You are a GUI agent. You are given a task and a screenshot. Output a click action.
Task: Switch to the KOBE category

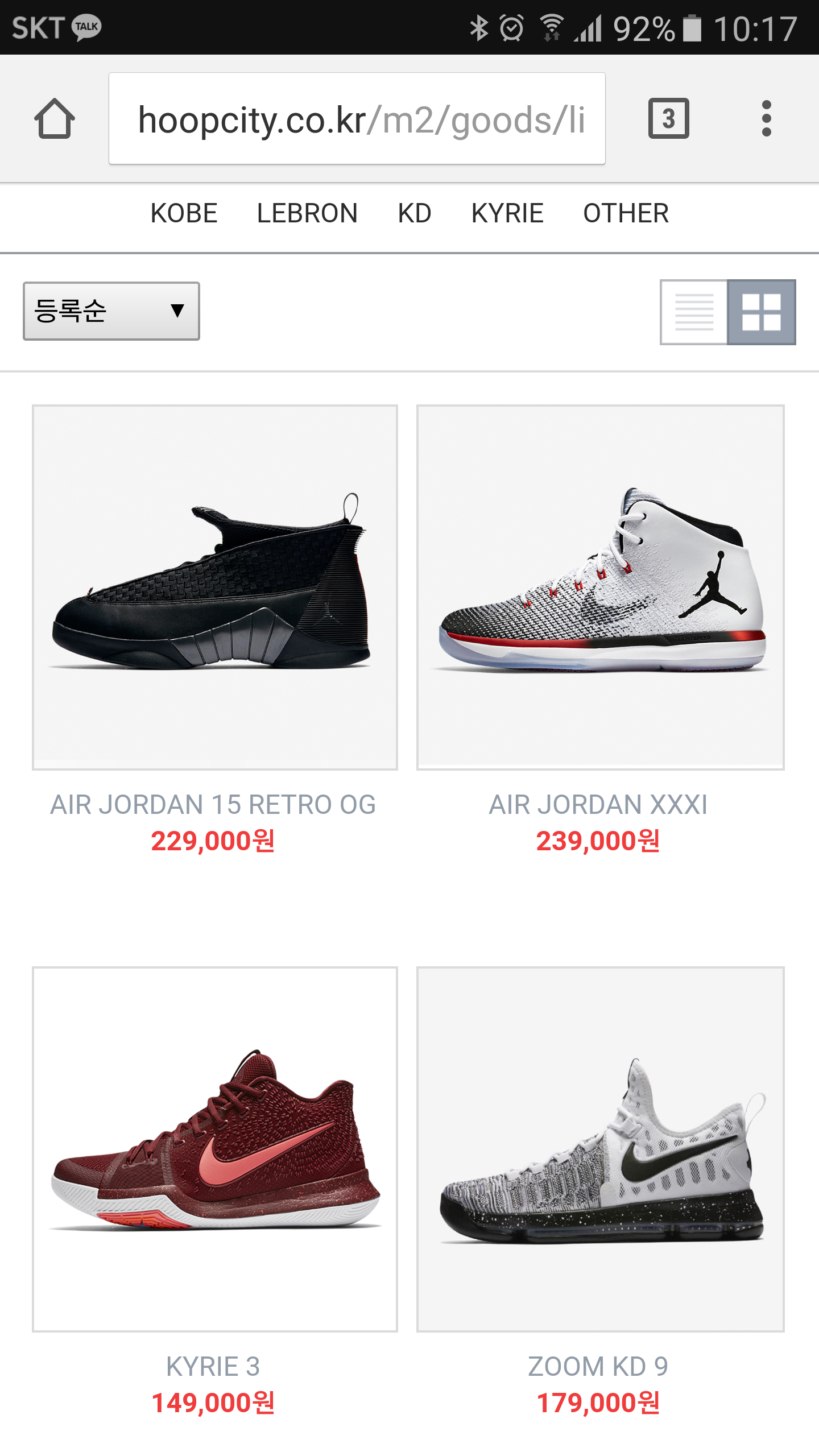point(184,214)
